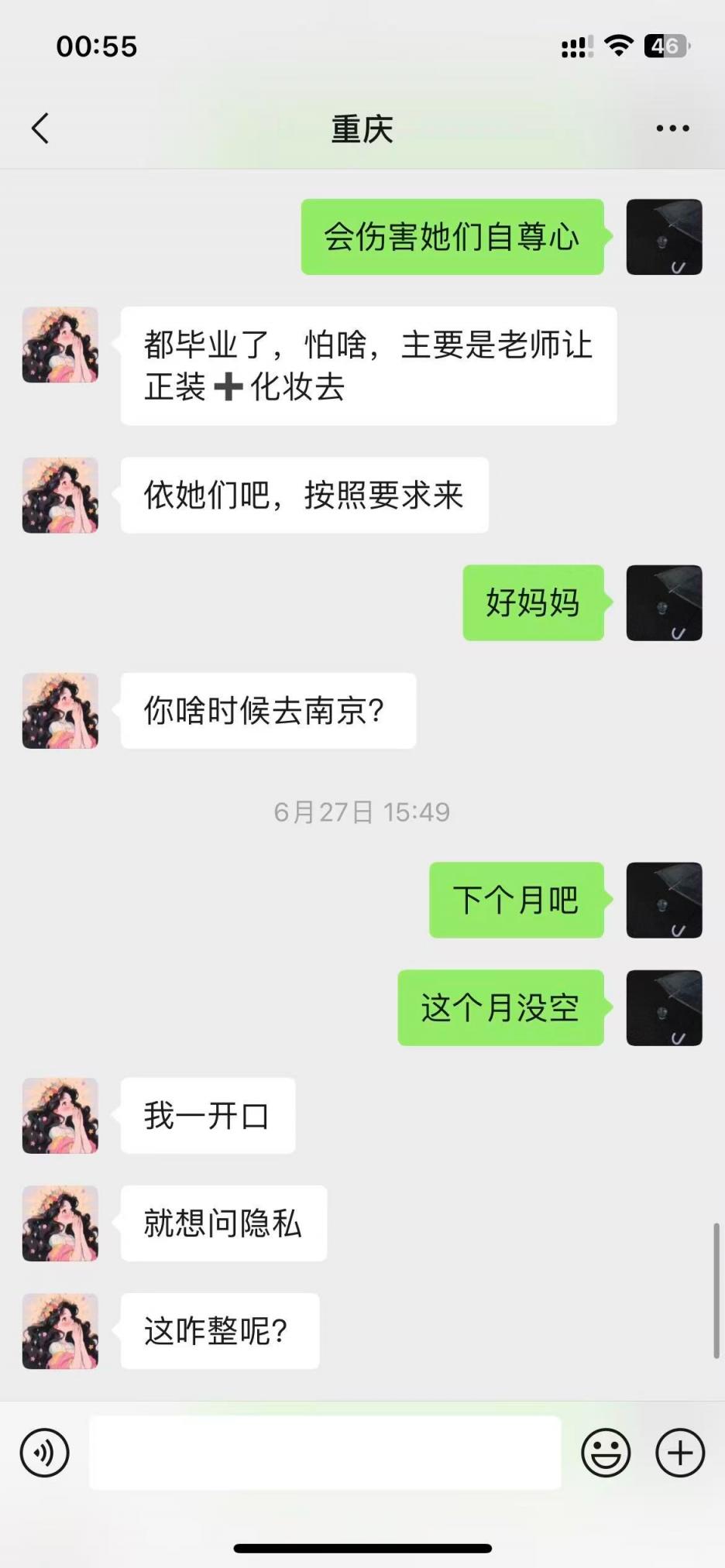This screenshot has height=1568, width=725.
Task: Open the plus attachments menu
Action: tap(680, 1453)
